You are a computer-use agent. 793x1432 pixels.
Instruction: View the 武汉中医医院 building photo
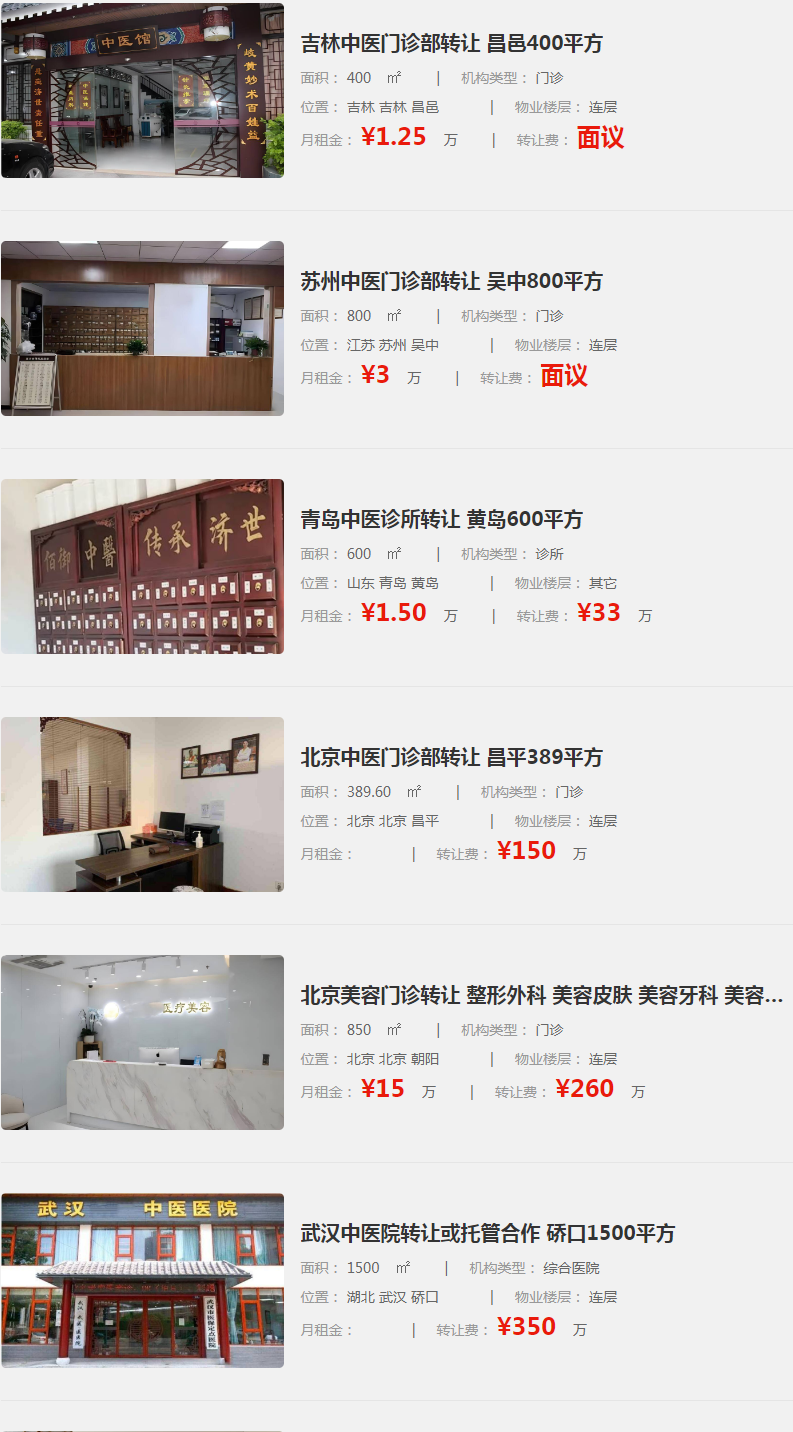[142, 1280]
